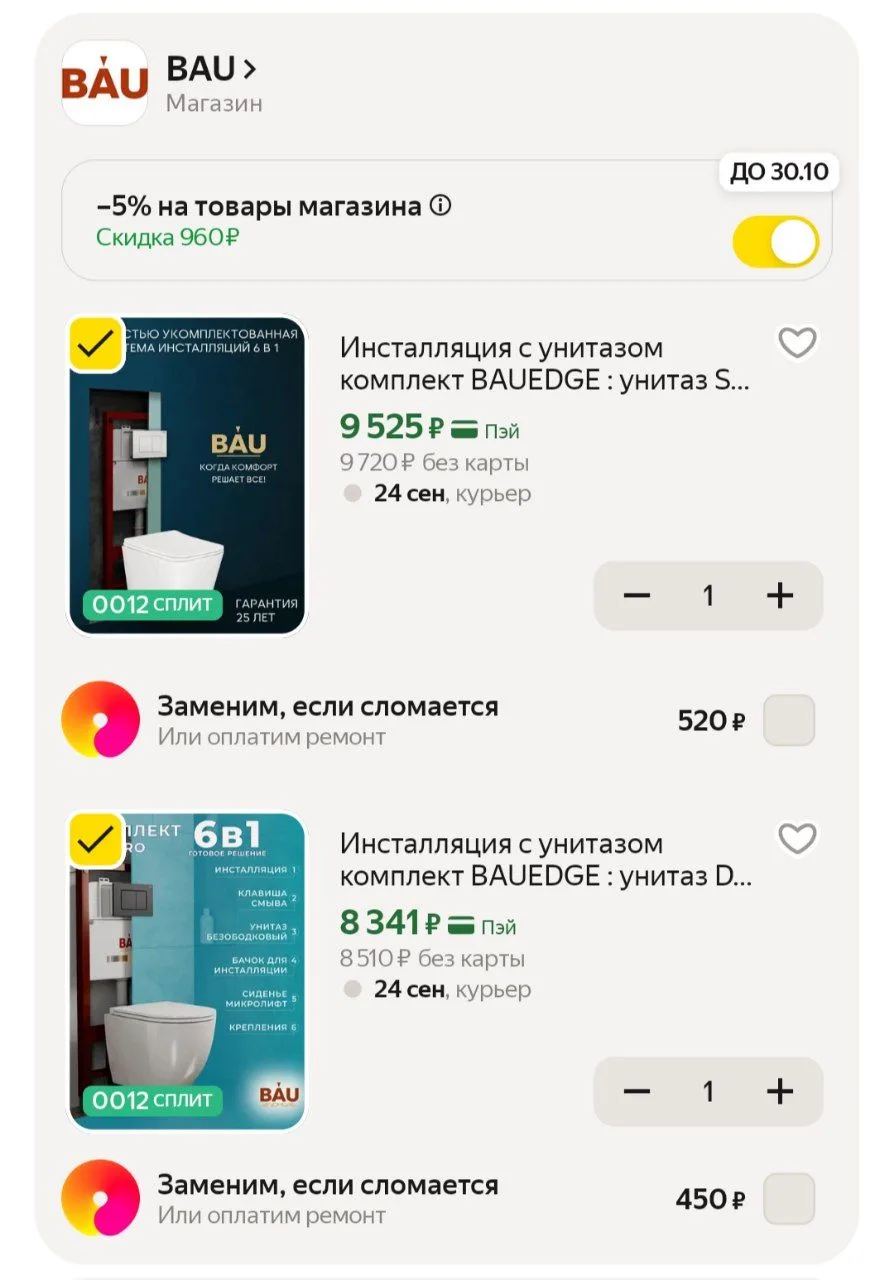Image resolution: width=894 pixels, height=1280 pixels.
Task: Show info about the -5% discount
Action: pos(440,206)
